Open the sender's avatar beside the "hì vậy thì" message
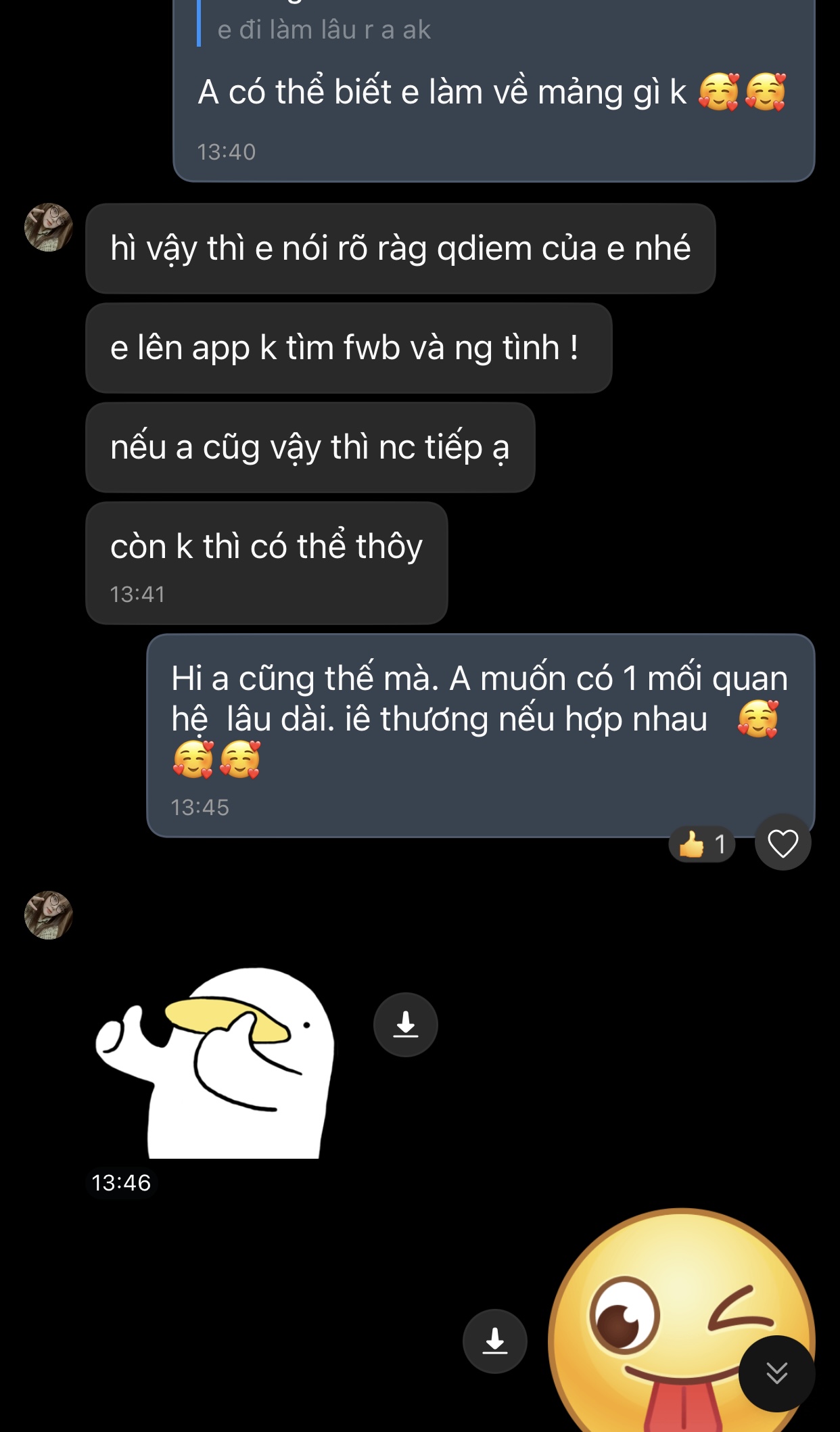Screen dimensions: 840x1432 click(x=49, y=227)
